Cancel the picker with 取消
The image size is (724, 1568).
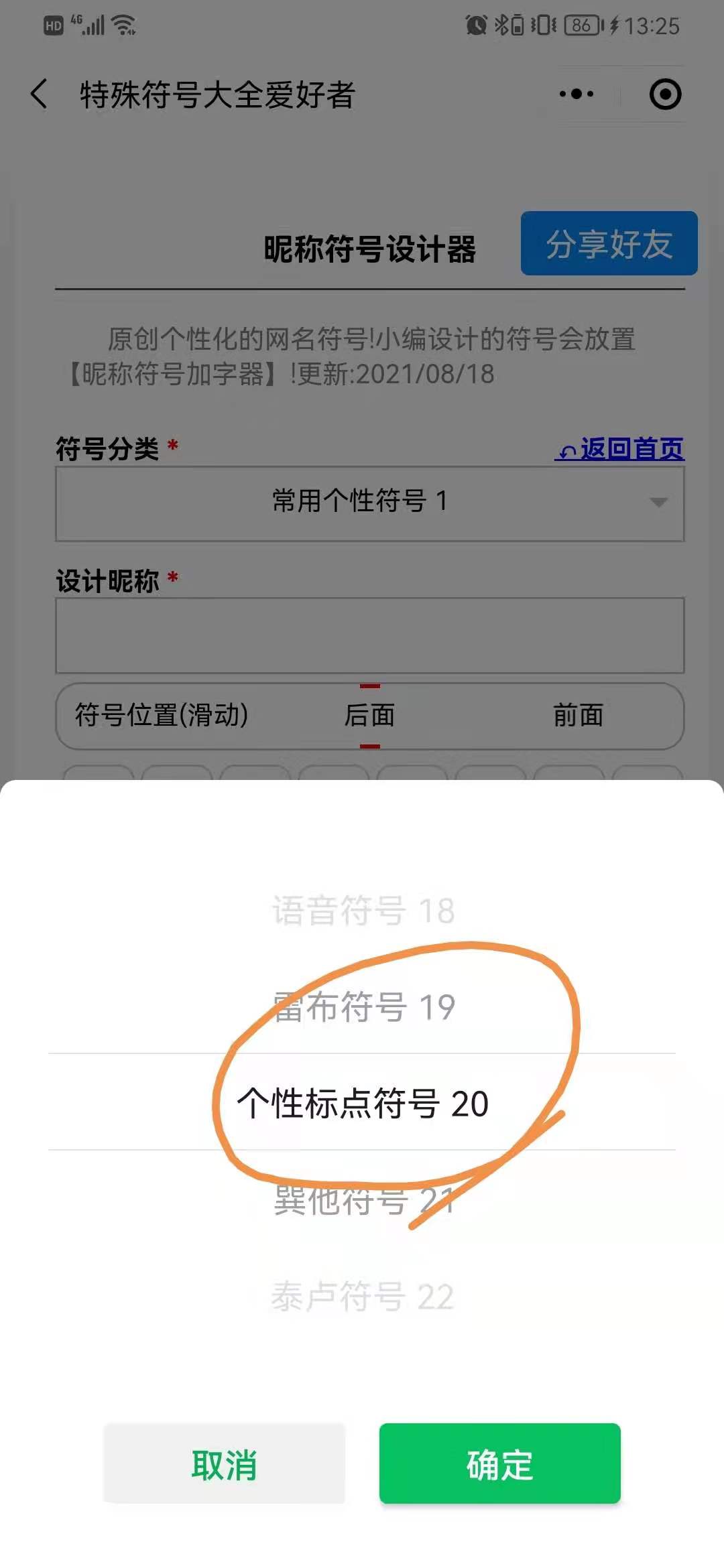[224, 1464]
